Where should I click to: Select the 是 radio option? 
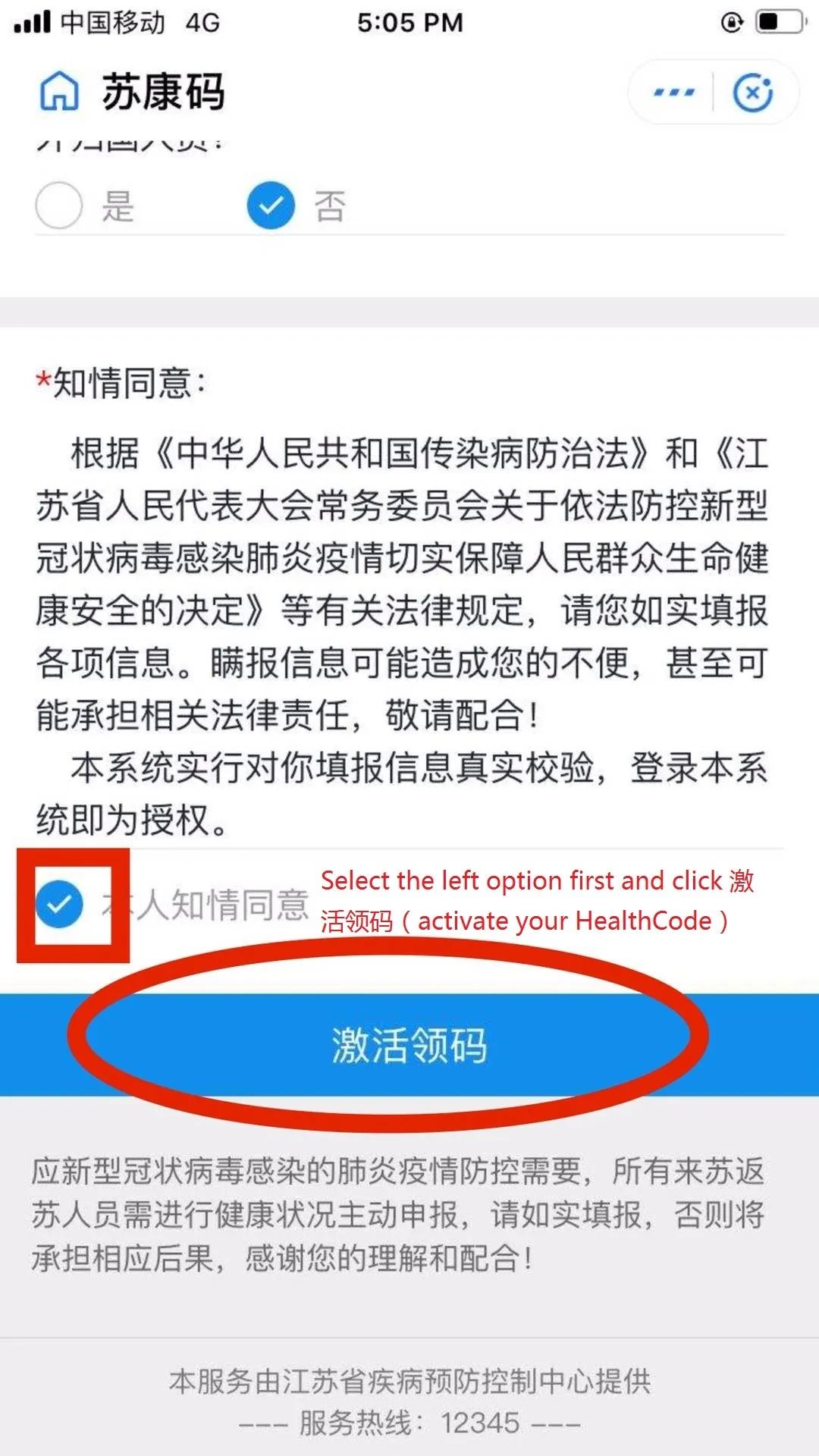pyautogui.click(x=59, y=206)
